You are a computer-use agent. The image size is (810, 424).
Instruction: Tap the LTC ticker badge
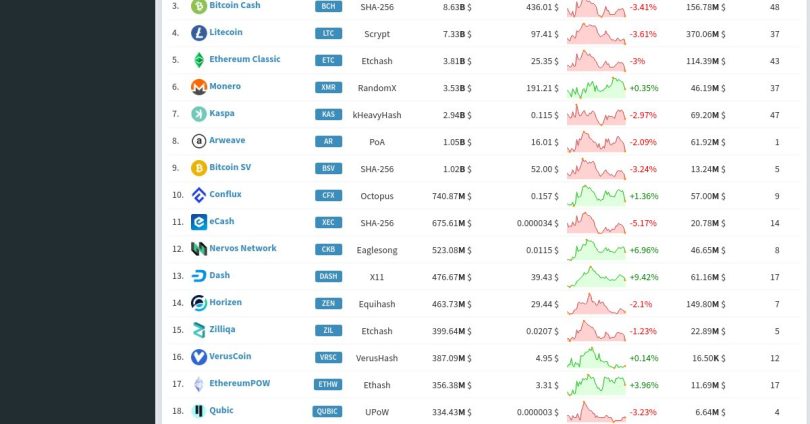pos(327,33)
